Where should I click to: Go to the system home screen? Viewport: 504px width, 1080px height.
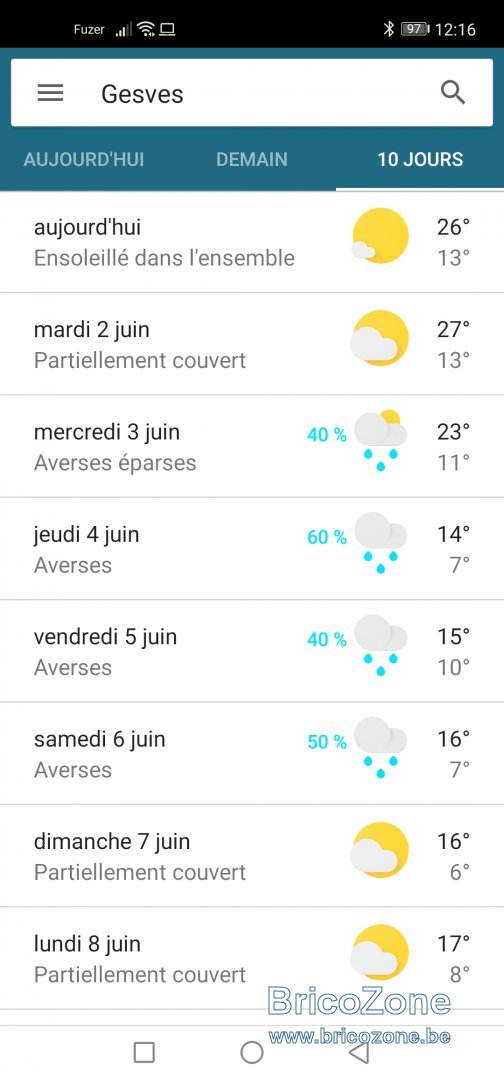[252, 1052]
